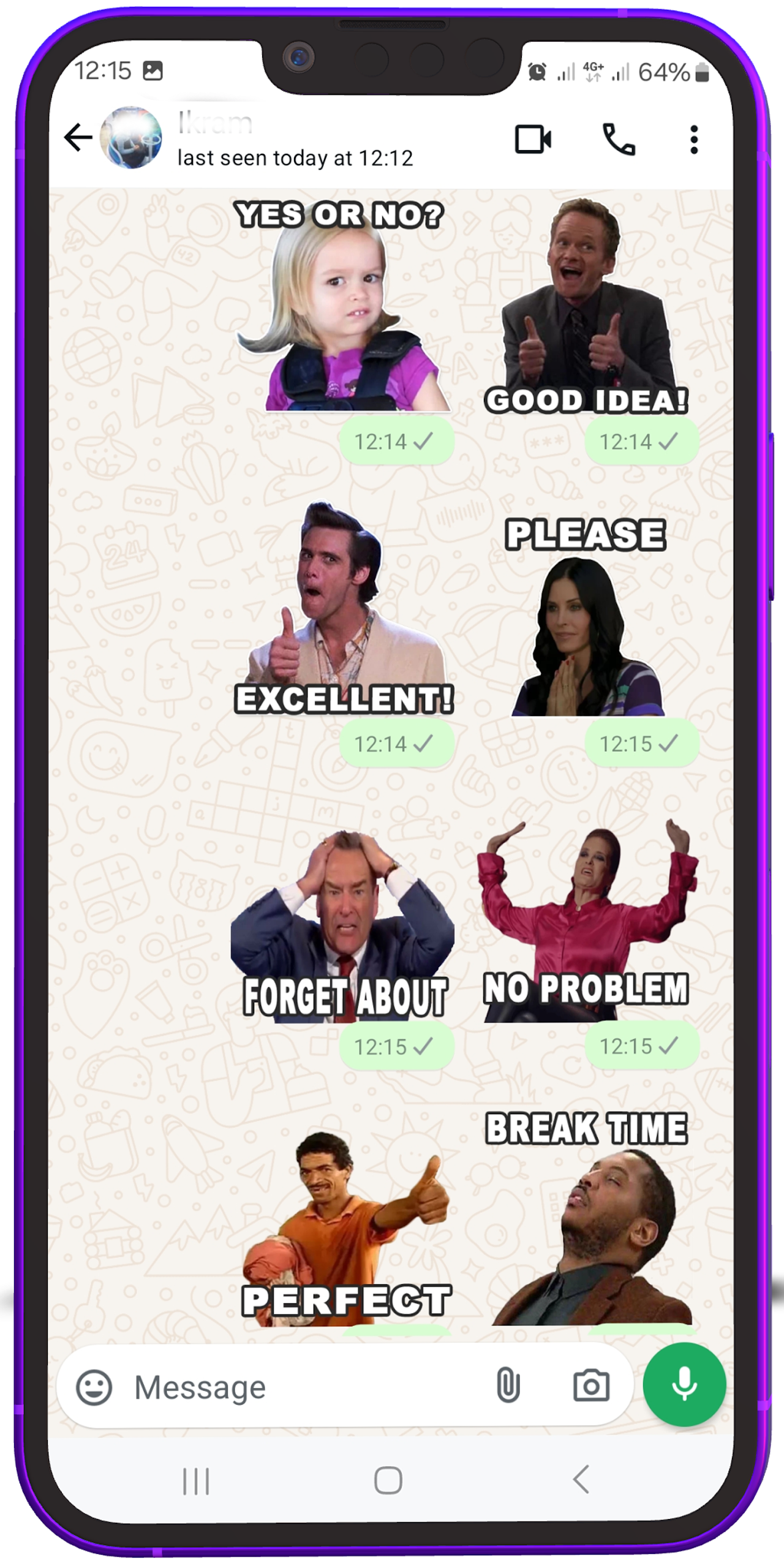Open the contact's profile picture
The width and height of the screenshot is (784, 1568).
[x=131, y=137]
